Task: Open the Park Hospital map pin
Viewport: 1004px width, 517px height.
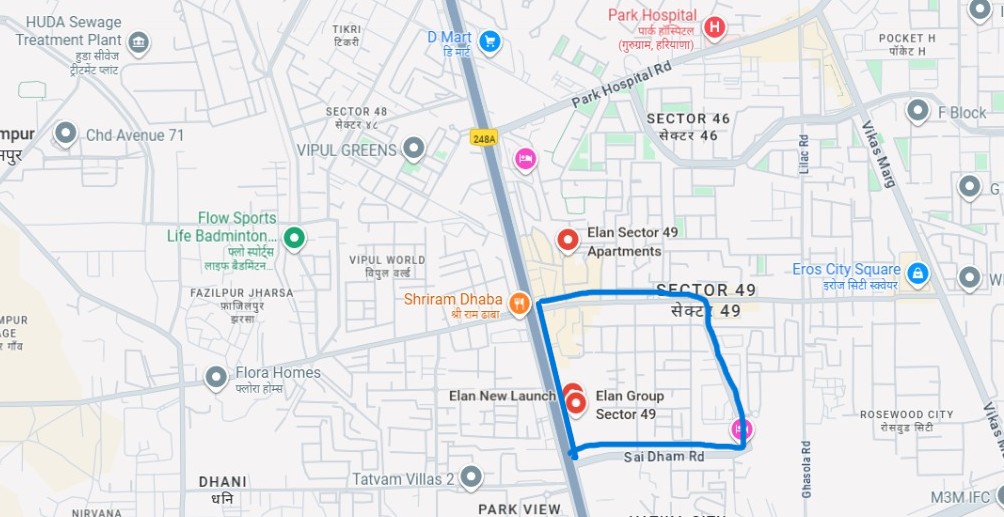Action: click(x=713, y=27)
